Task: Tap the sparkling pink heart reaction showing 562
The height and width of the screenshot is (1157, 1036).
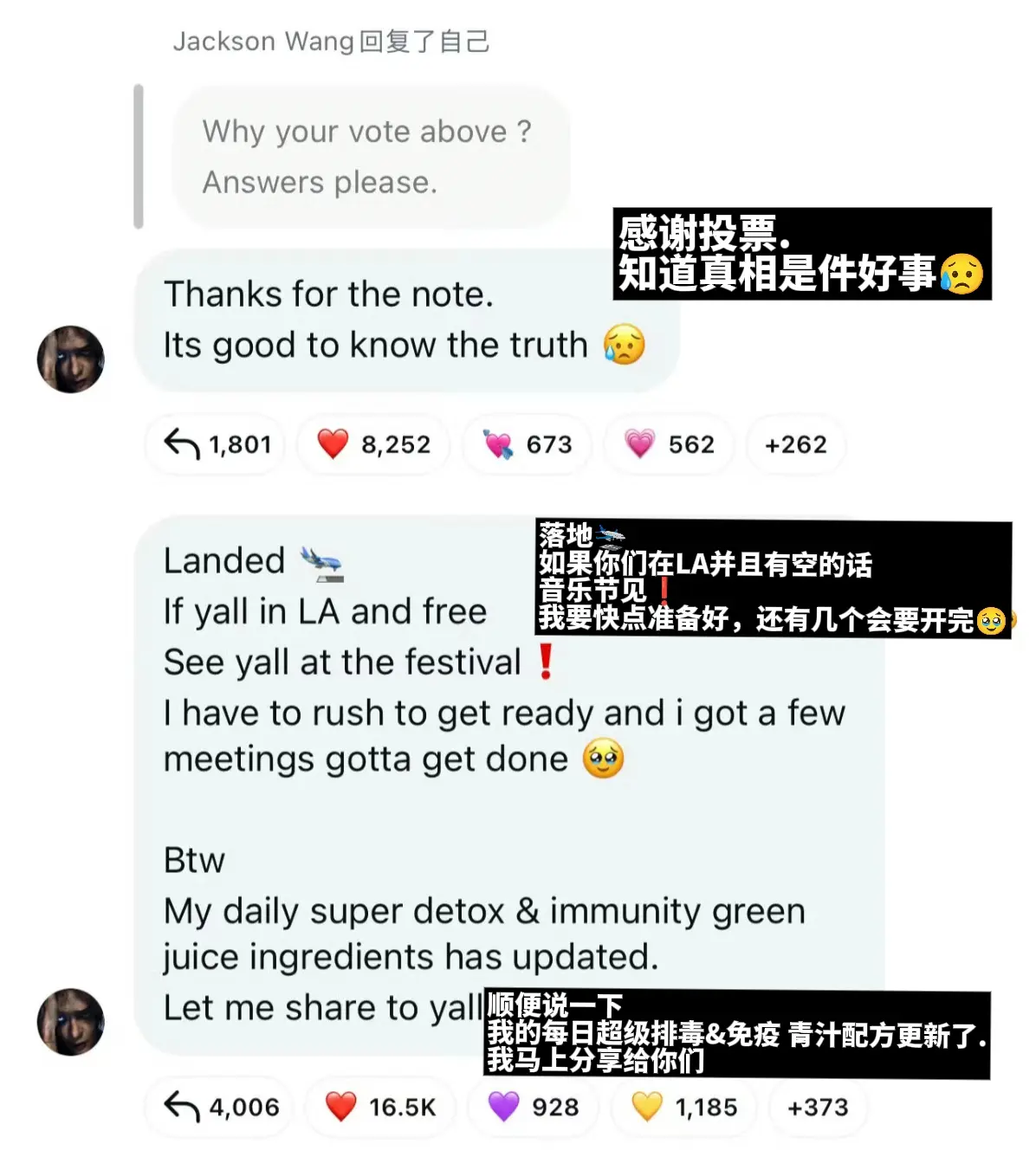Action: coord(668,444)
